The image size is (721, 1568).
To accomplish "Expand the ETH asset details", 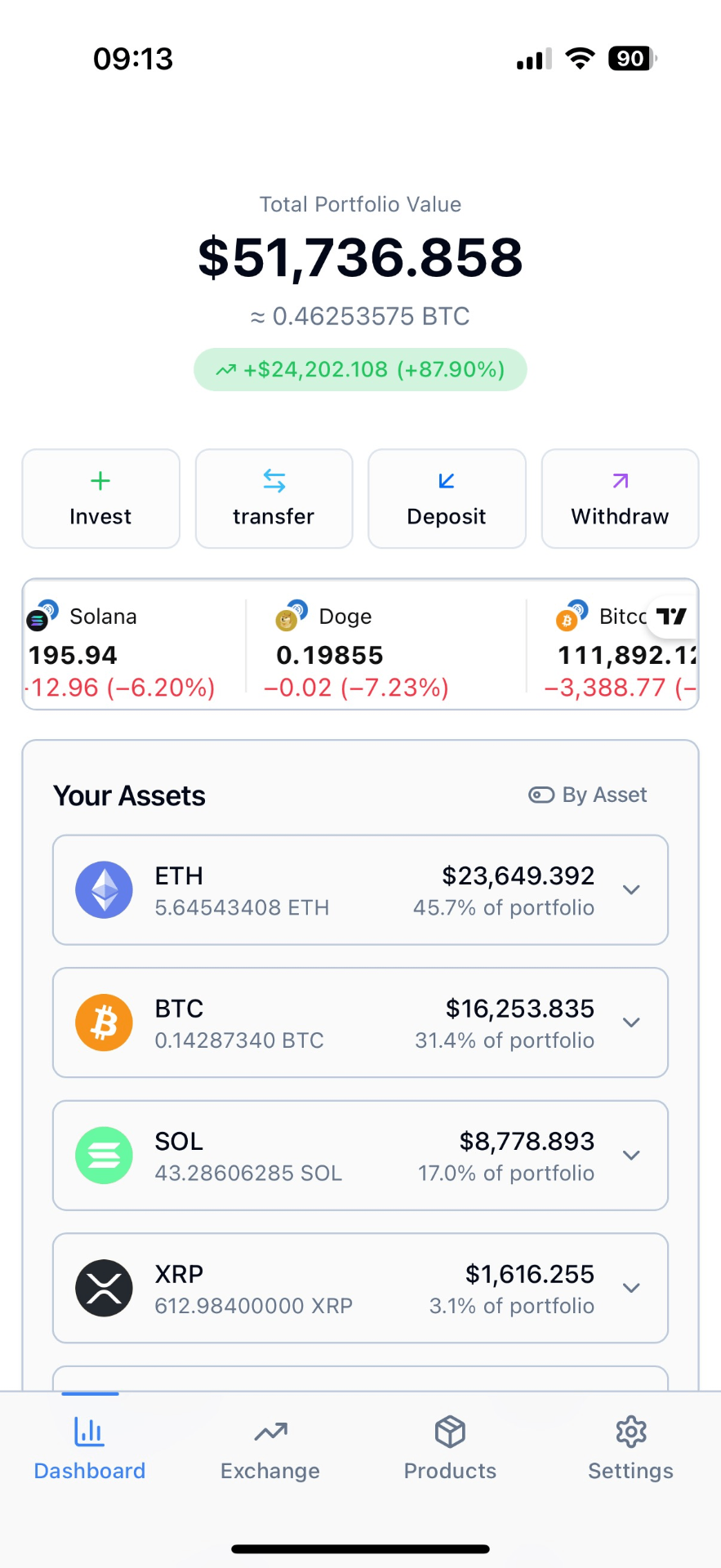I will (630, 889).
